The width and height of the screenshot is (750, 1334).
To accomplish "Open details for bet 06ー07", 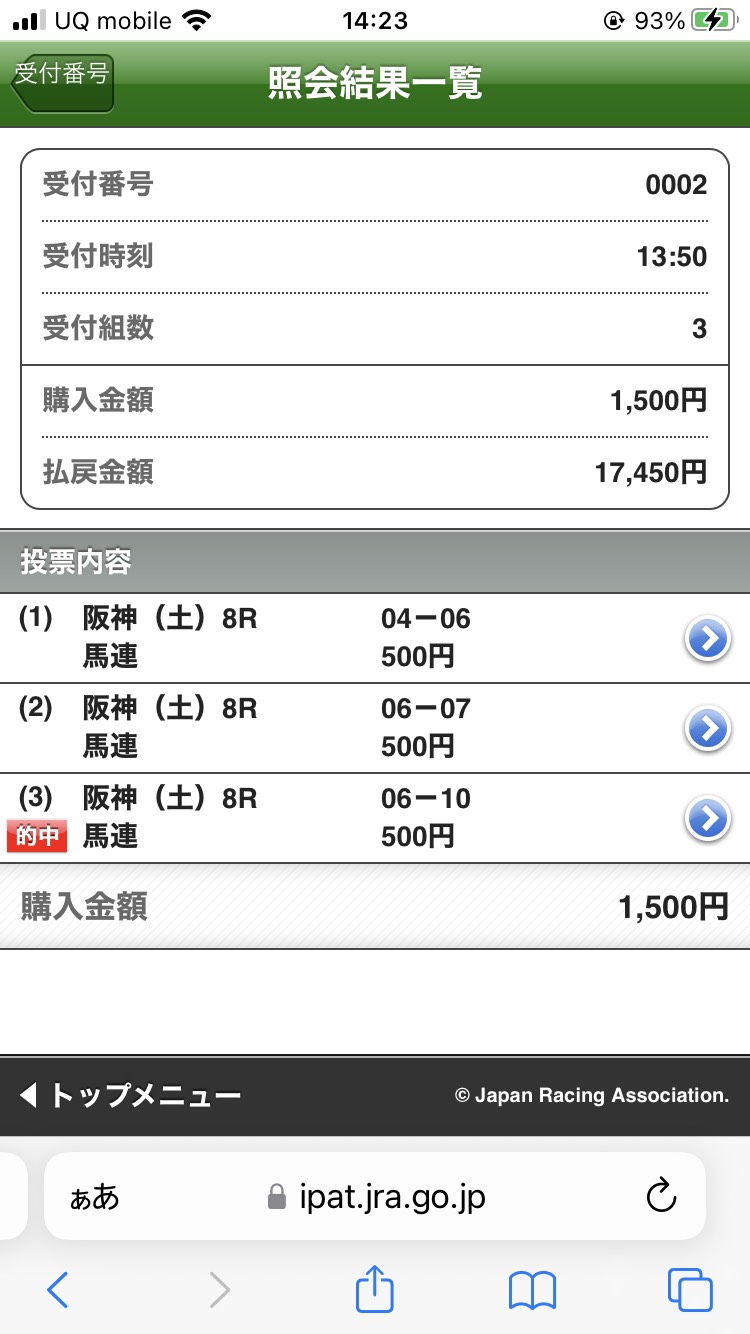I will [707, 729].
